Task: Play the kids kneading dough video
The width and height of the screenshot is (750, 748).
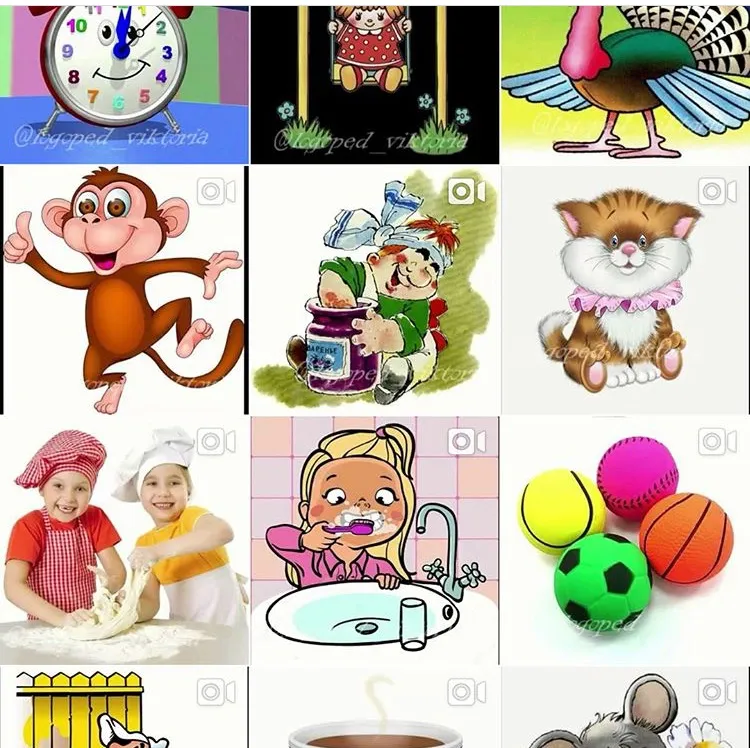Action: 124,540
